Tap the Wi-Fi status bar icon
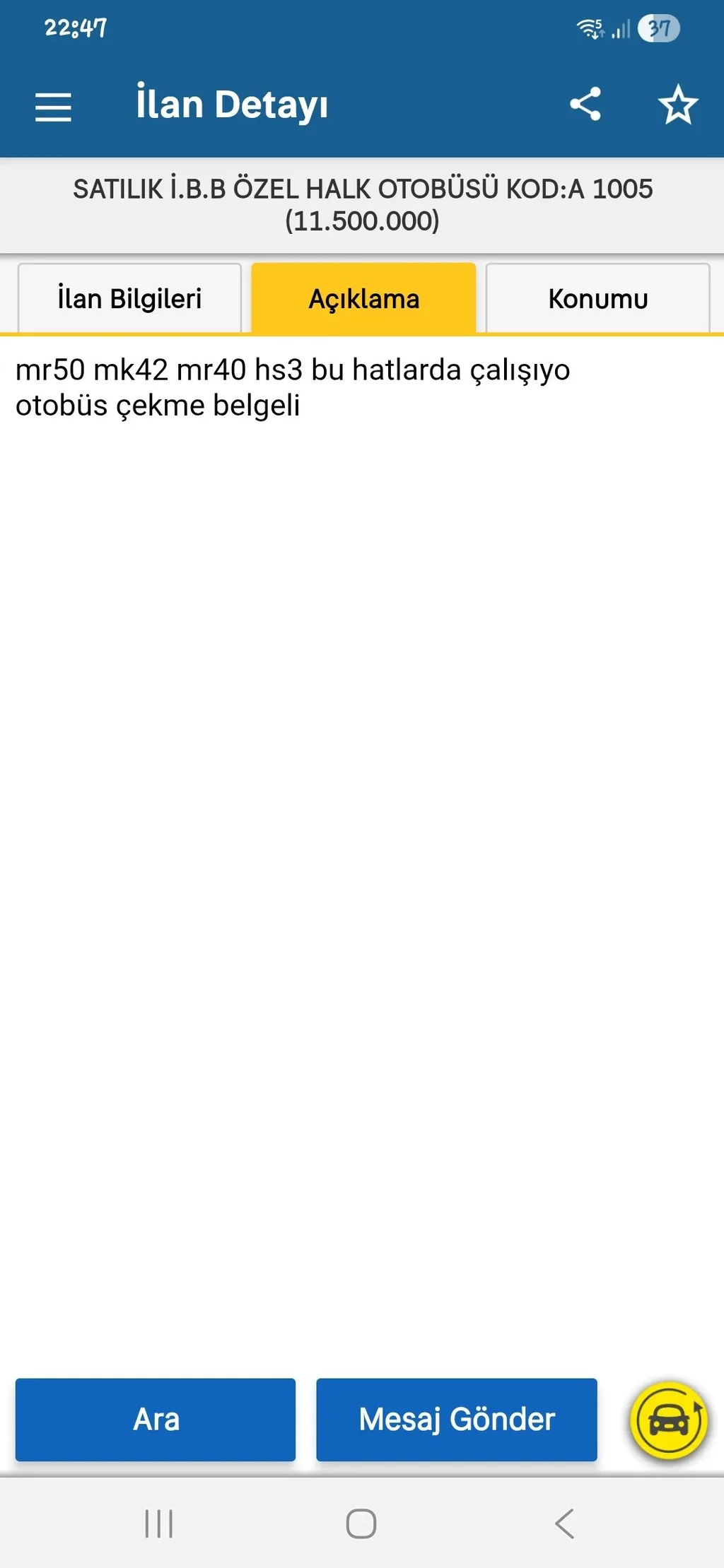This screenshot has height=1568, width=724. [x=589, y=28]
